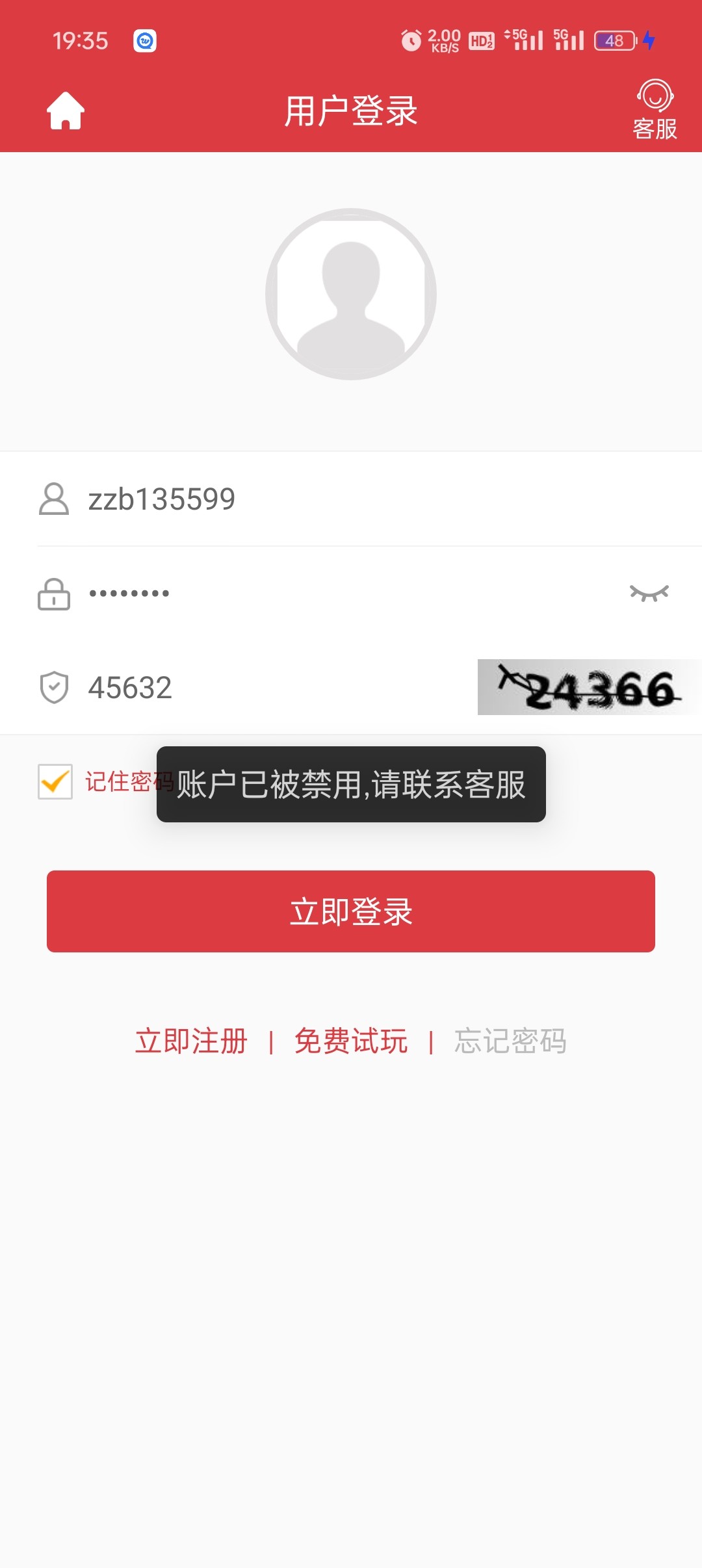Focus the password field

pyautogui.click(x=325, y=593)
